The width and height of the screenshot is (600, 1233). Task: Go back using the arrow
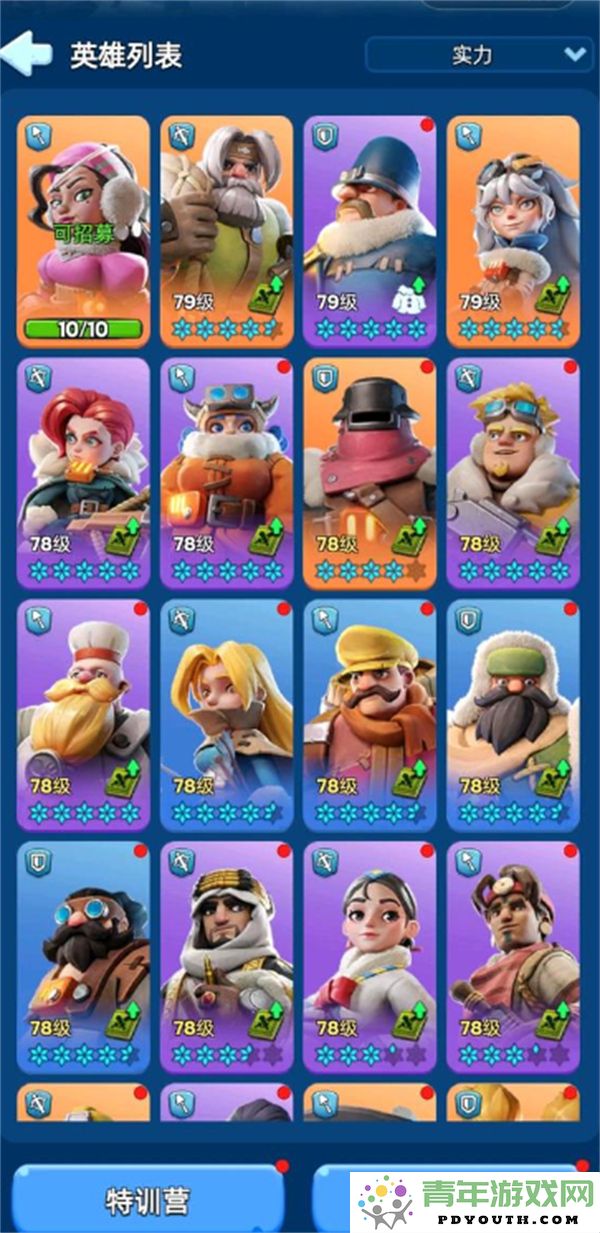[x=26, y=52]
